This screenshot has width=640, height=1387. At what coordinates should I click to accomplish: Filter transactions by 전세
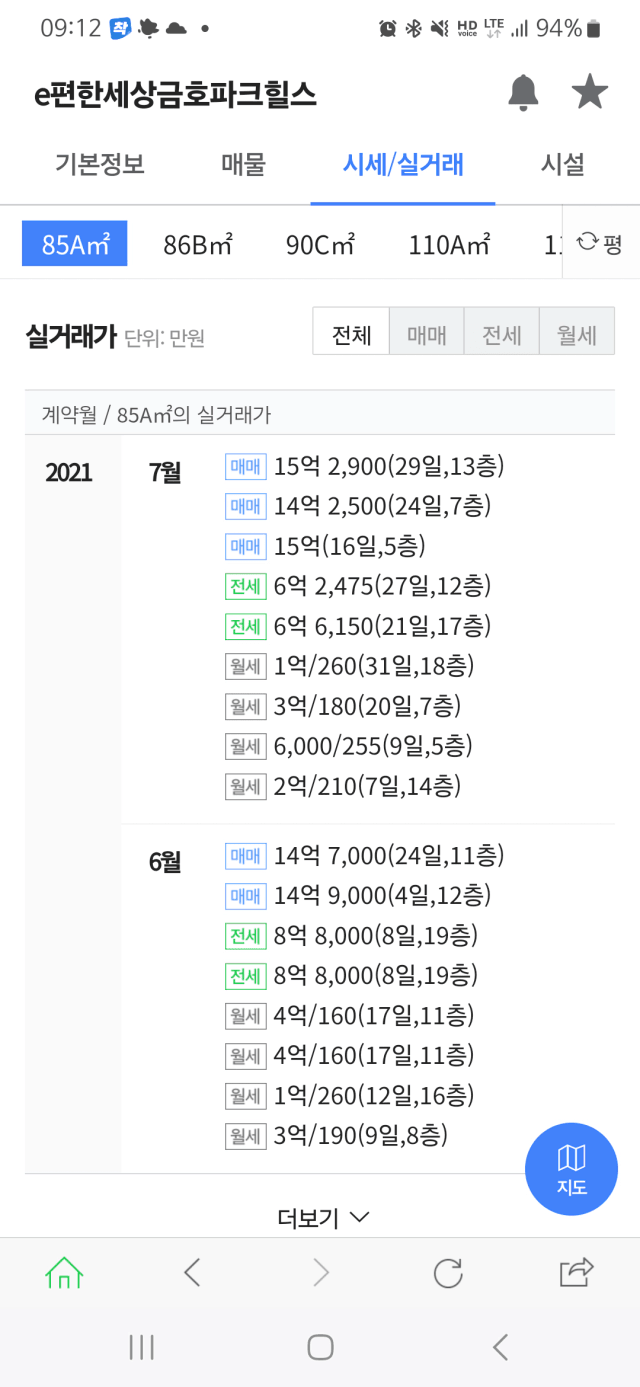click(x=501, y=331)
